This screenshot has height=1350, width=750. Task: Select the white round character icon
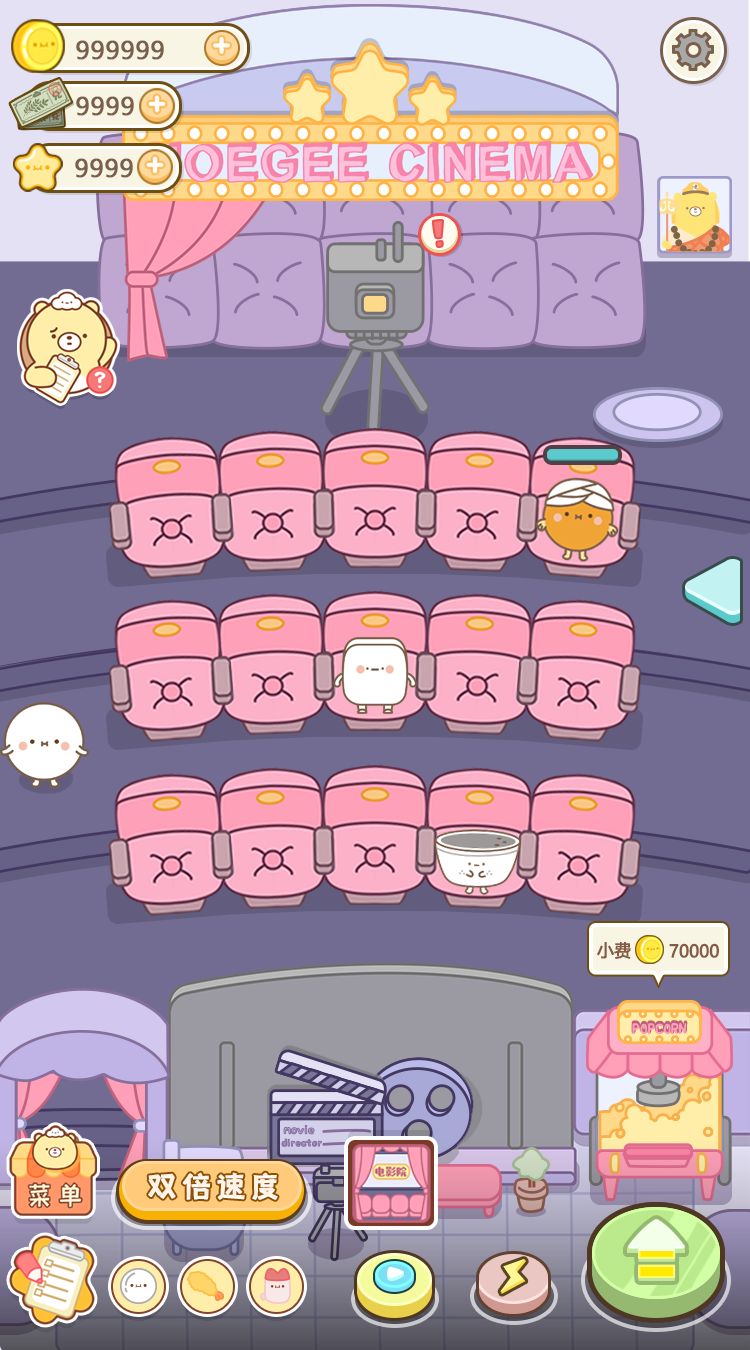[x=138, y=1286]
